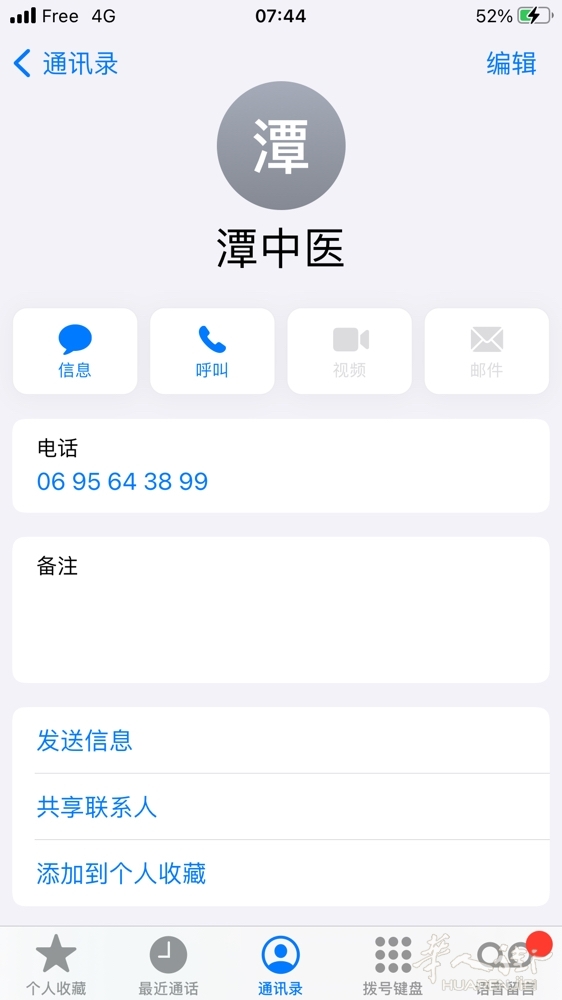Open the 备注 notes field
Image resolution: width=562 pixels, height=1000 pixels.
(x=281, y=610)
